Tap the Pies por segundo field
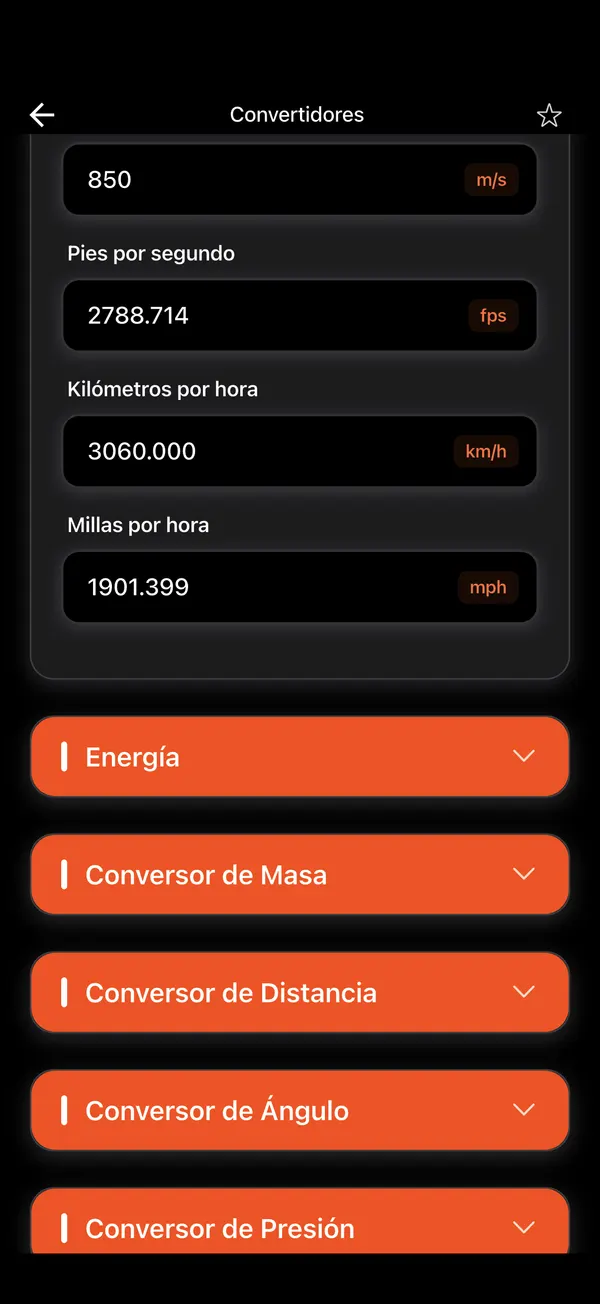Viewport: 600px width, 1304px height. 300,315
